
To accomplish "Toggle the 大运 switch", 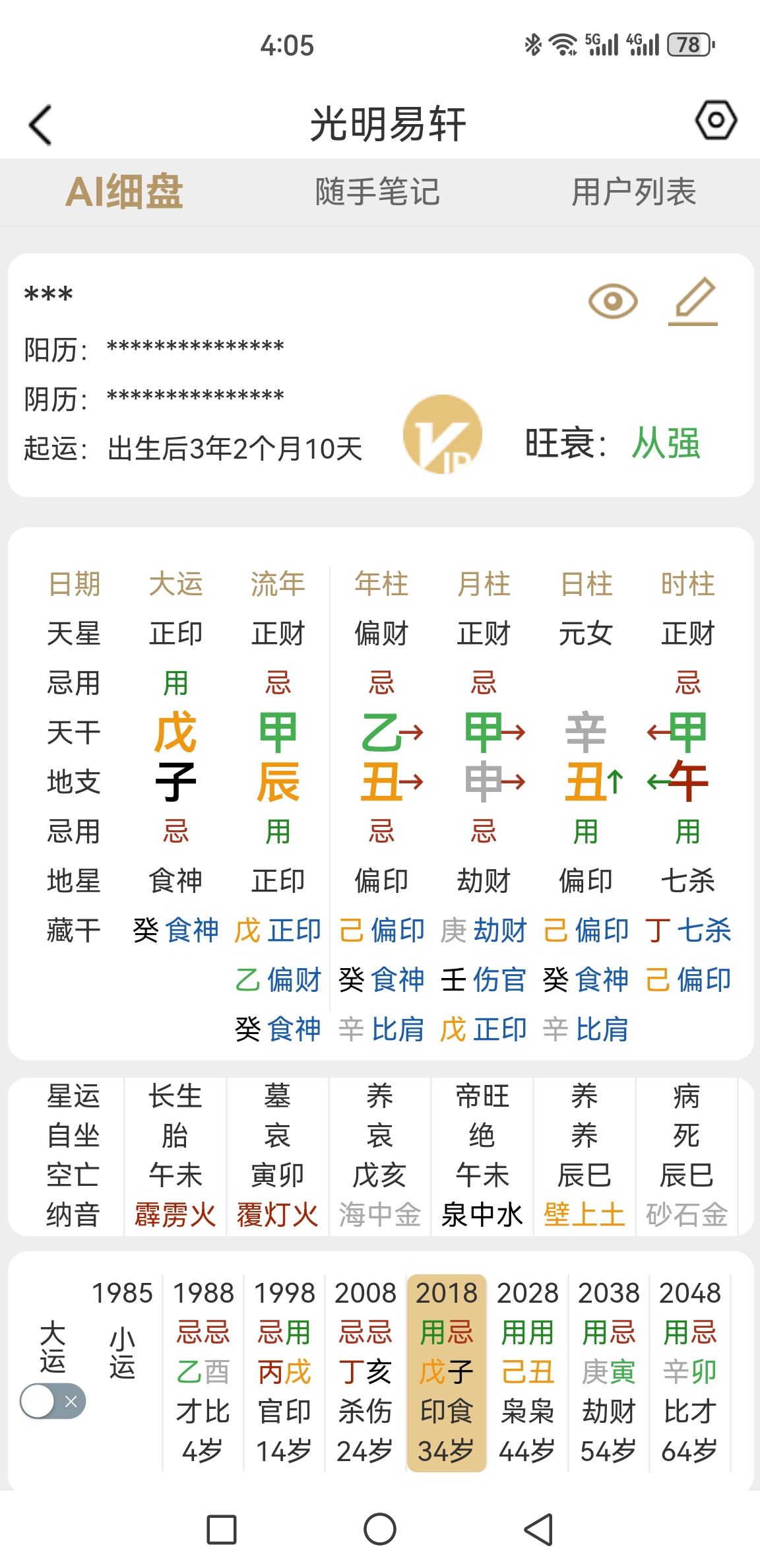I will point(53,1401).
